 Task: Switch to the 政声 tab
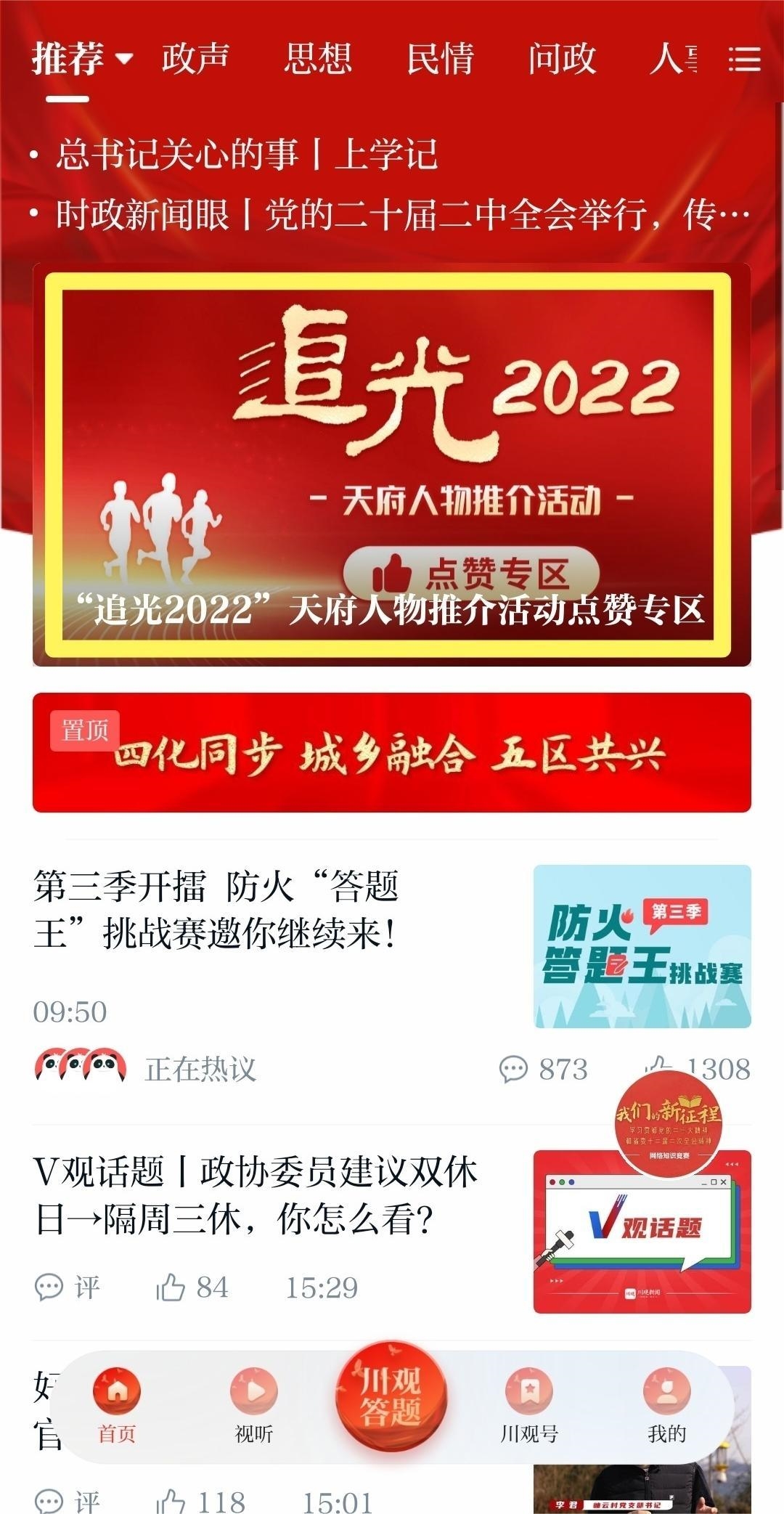tap(195, 59)
